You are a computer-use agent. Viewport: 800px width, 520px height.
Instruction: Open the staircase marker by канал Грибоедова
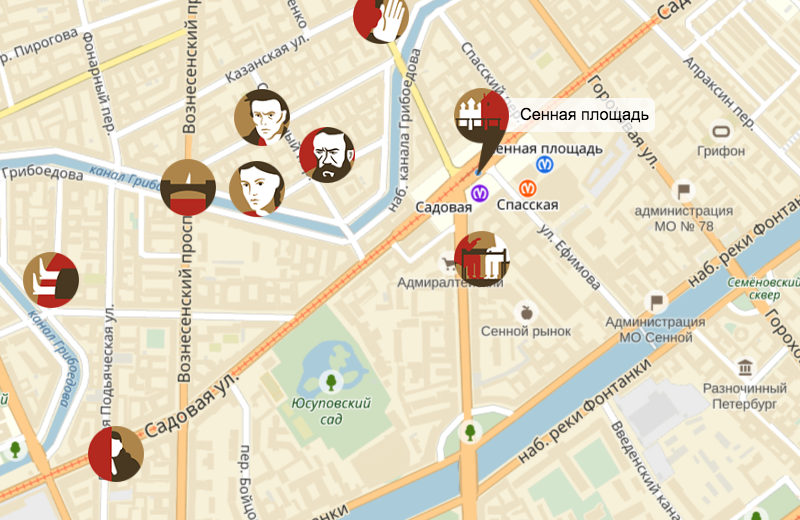tap(51, 280)
